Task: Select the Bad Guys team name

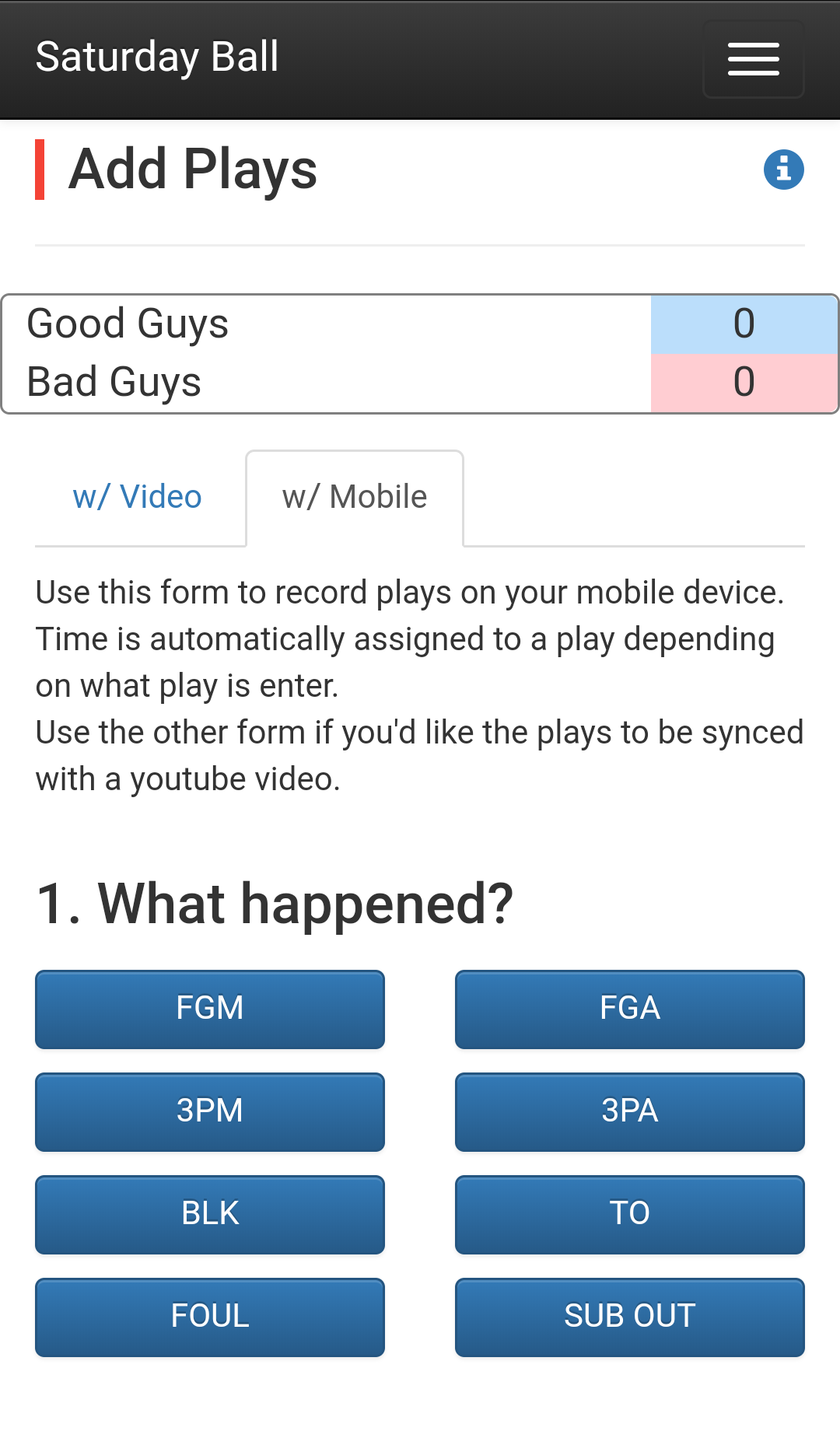Action: pos(114,381)
